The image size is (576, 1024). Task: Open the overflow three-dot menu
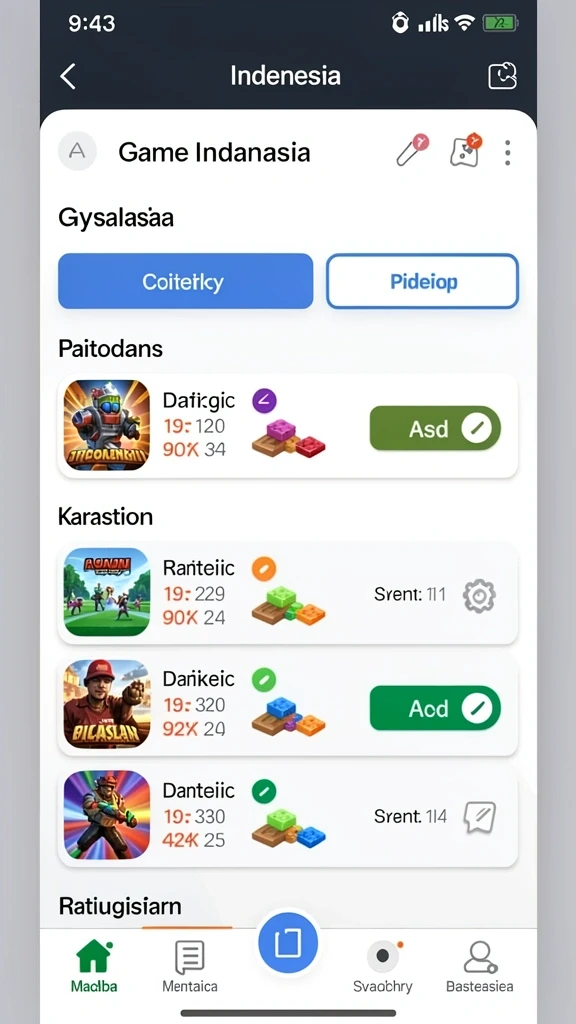pyautogui.click(x=507, y=152)
